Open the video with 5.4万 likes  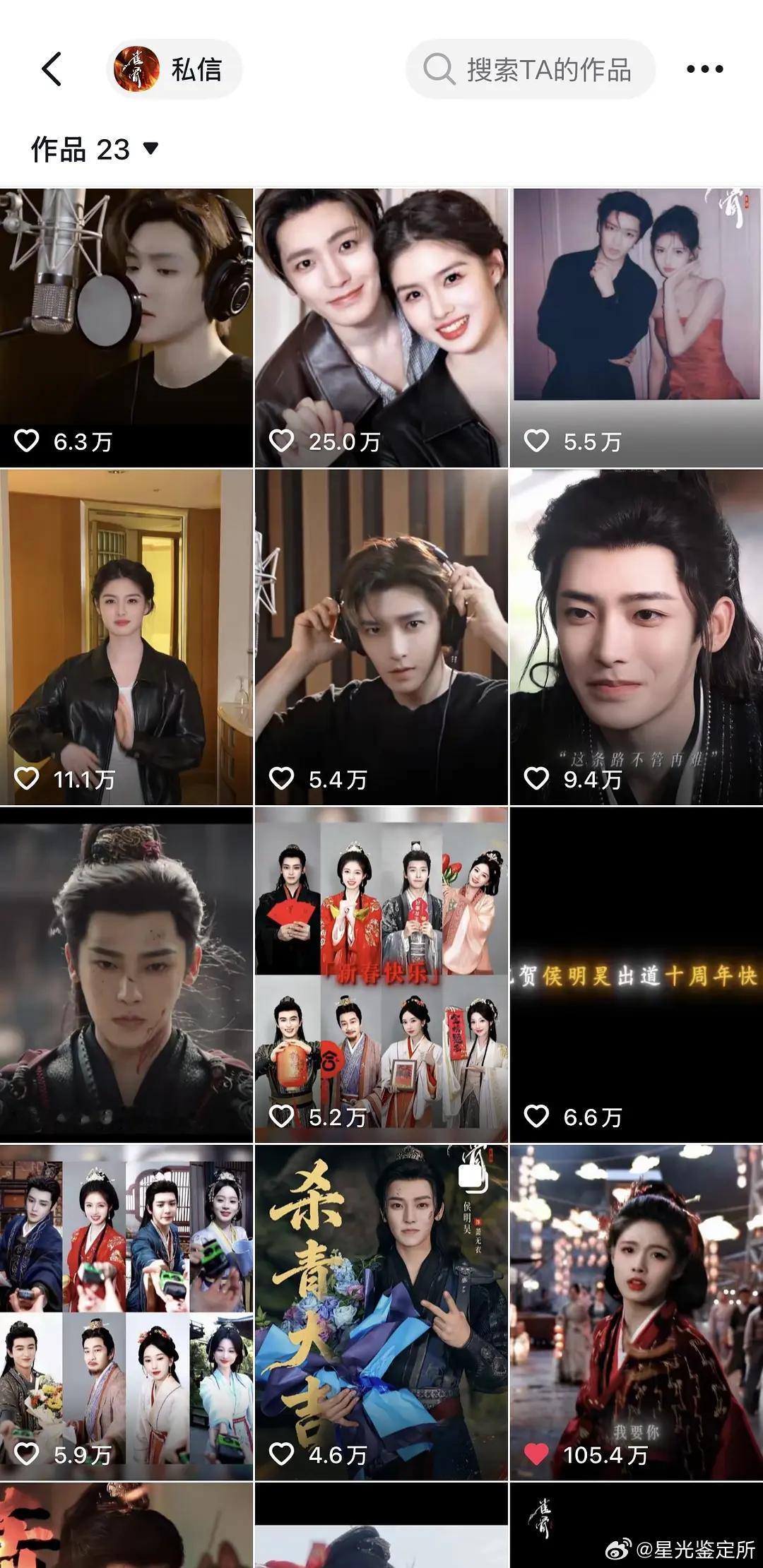click(381, 637)
